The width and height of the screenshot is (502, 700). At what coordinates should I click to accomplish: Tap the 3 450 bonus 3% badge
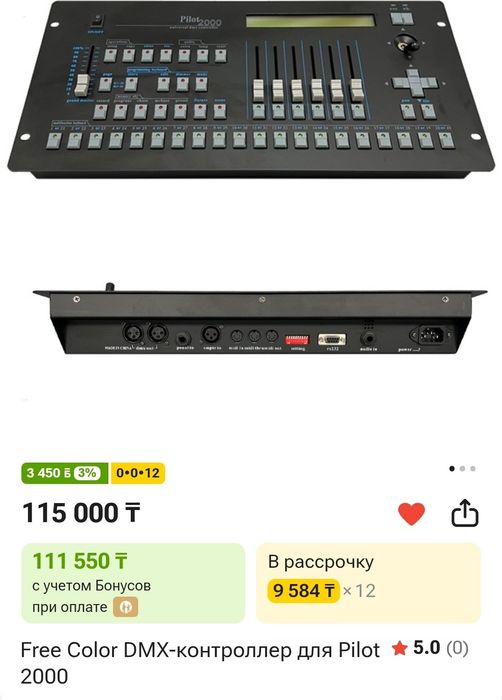pos(64,473)
